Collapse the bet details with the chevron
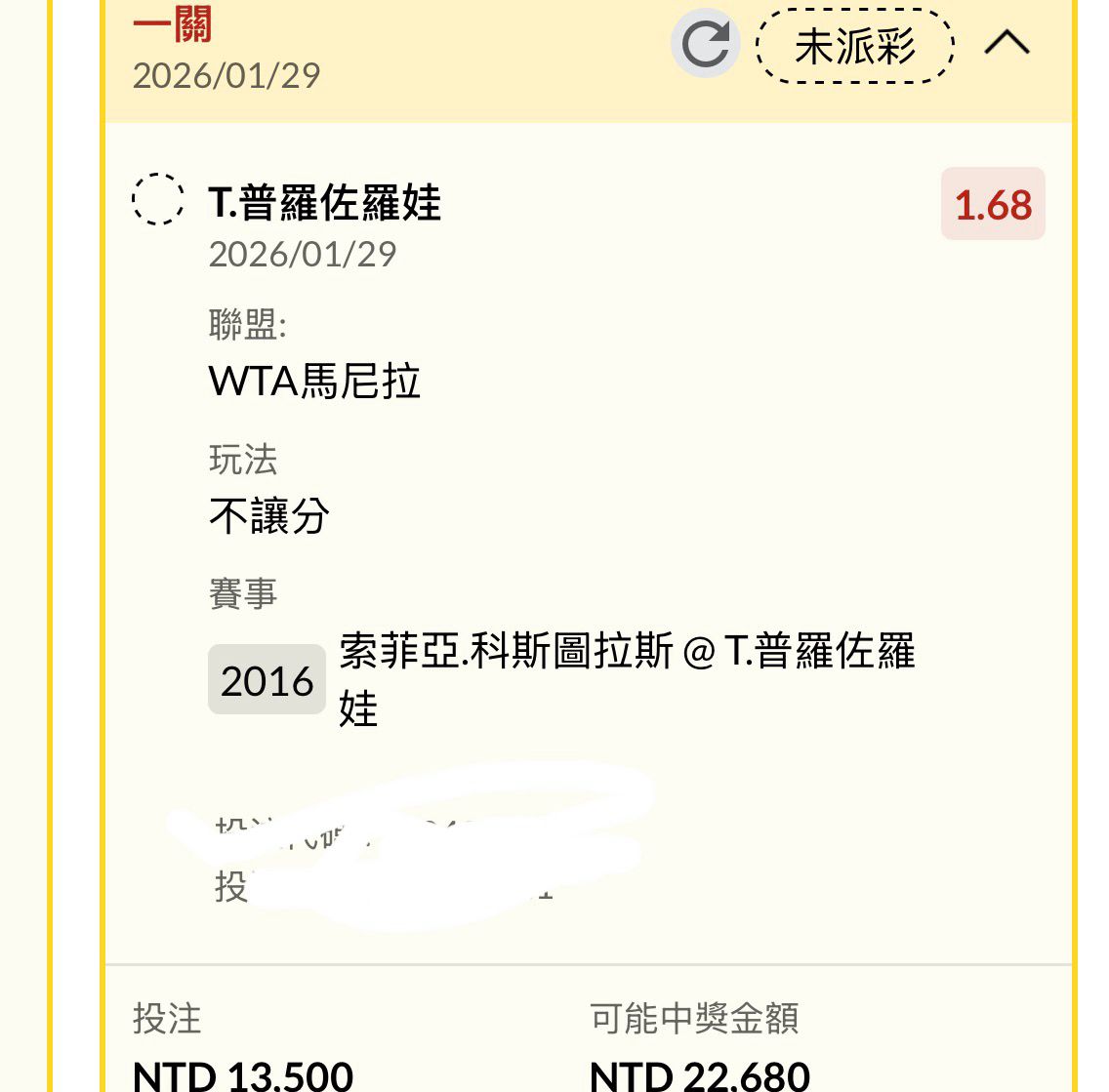The width and height of the screenshot is (1109, 1092). [1006, 43]
